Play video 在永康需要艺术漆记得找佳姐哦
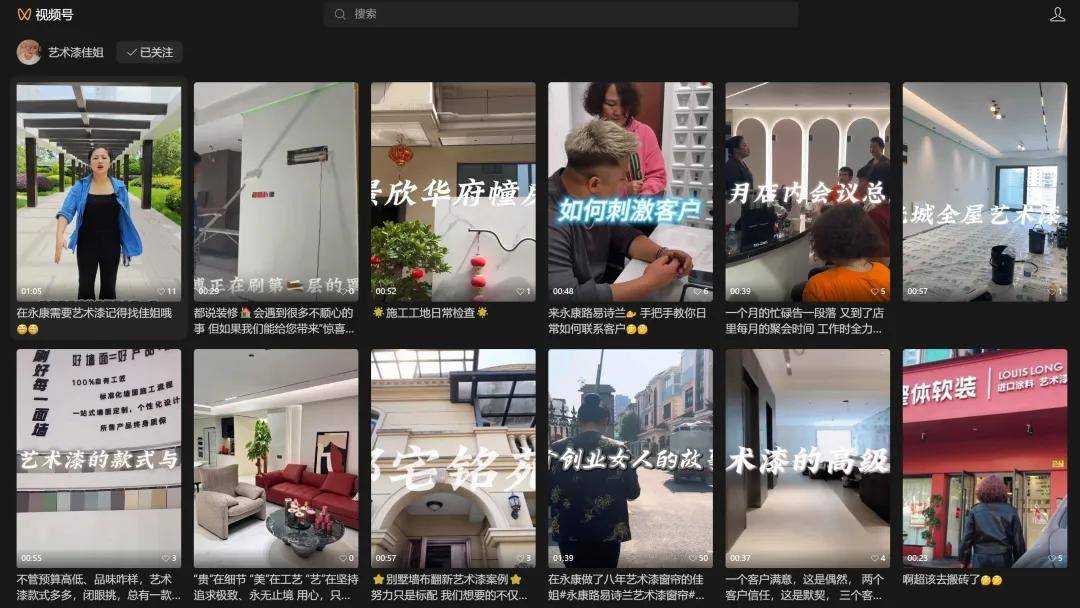 [98, 191]
